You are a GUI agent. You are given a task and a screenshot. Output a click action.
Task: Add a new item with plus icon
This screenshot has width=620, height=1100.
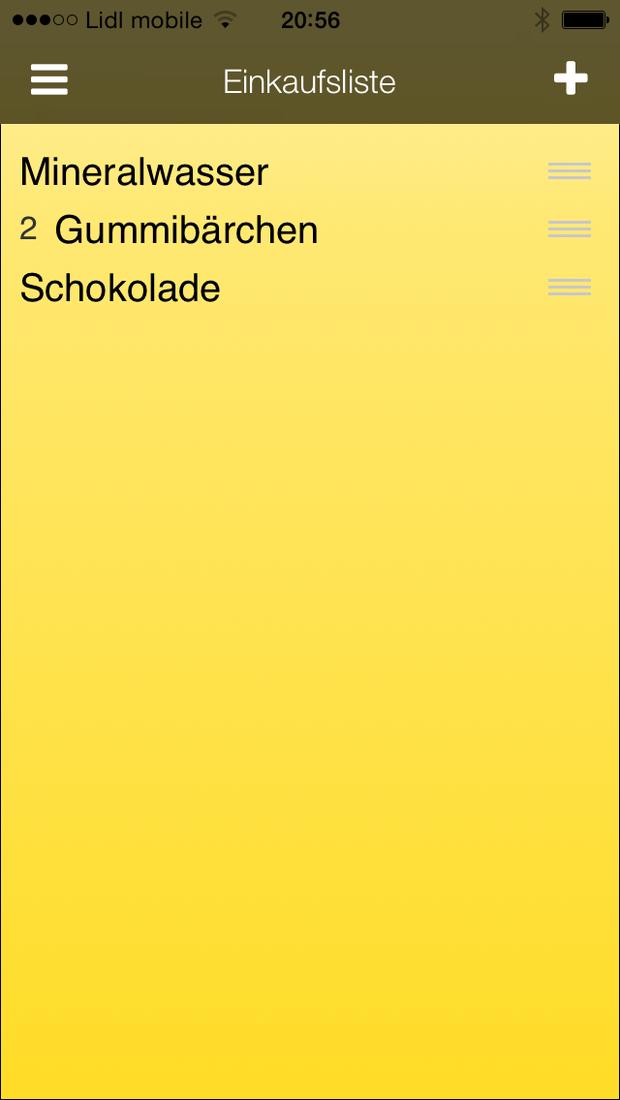(570, 79)
